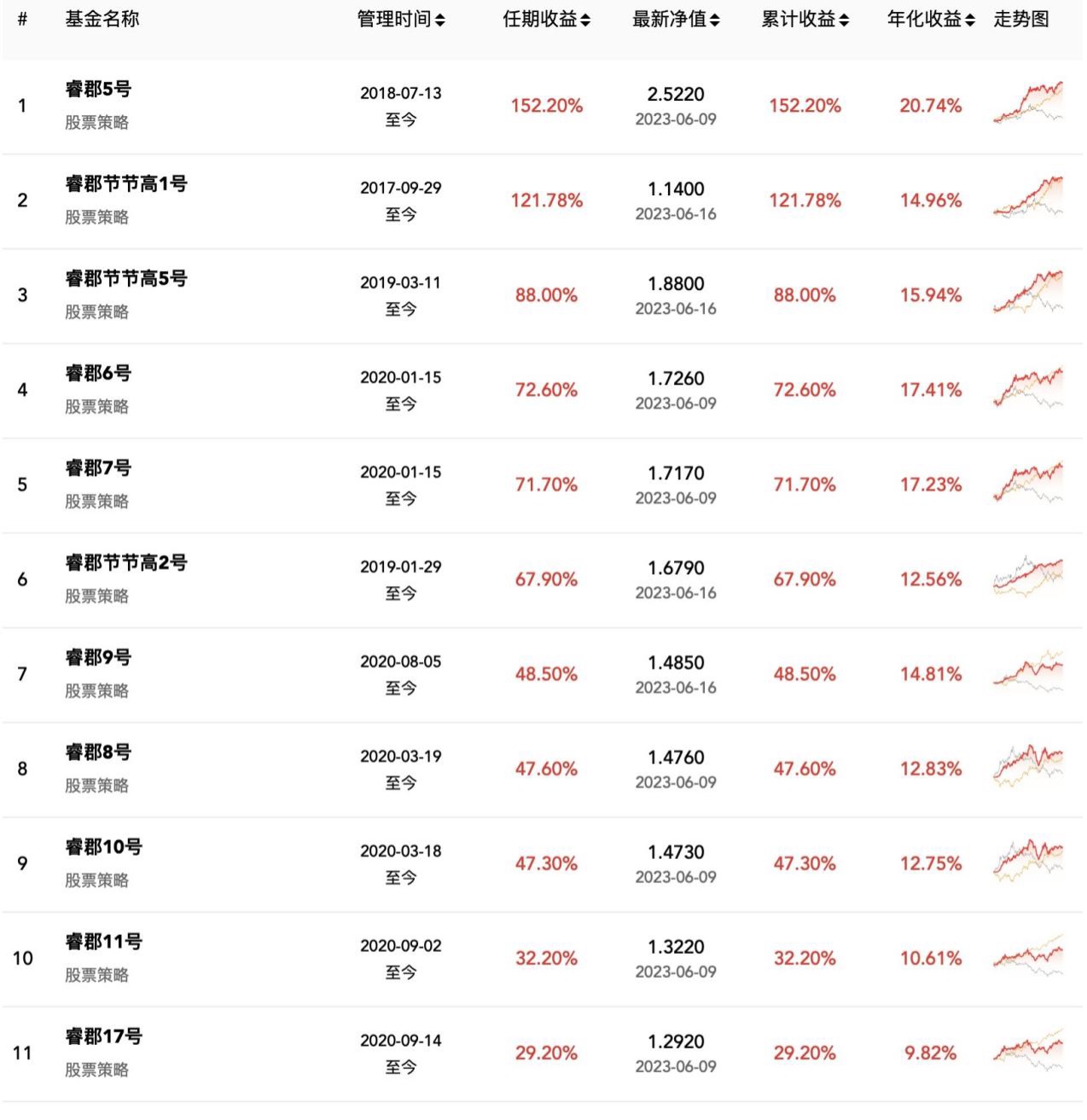
Task: Open fund 睿郡5号 details
Action: tap(98, 90)
